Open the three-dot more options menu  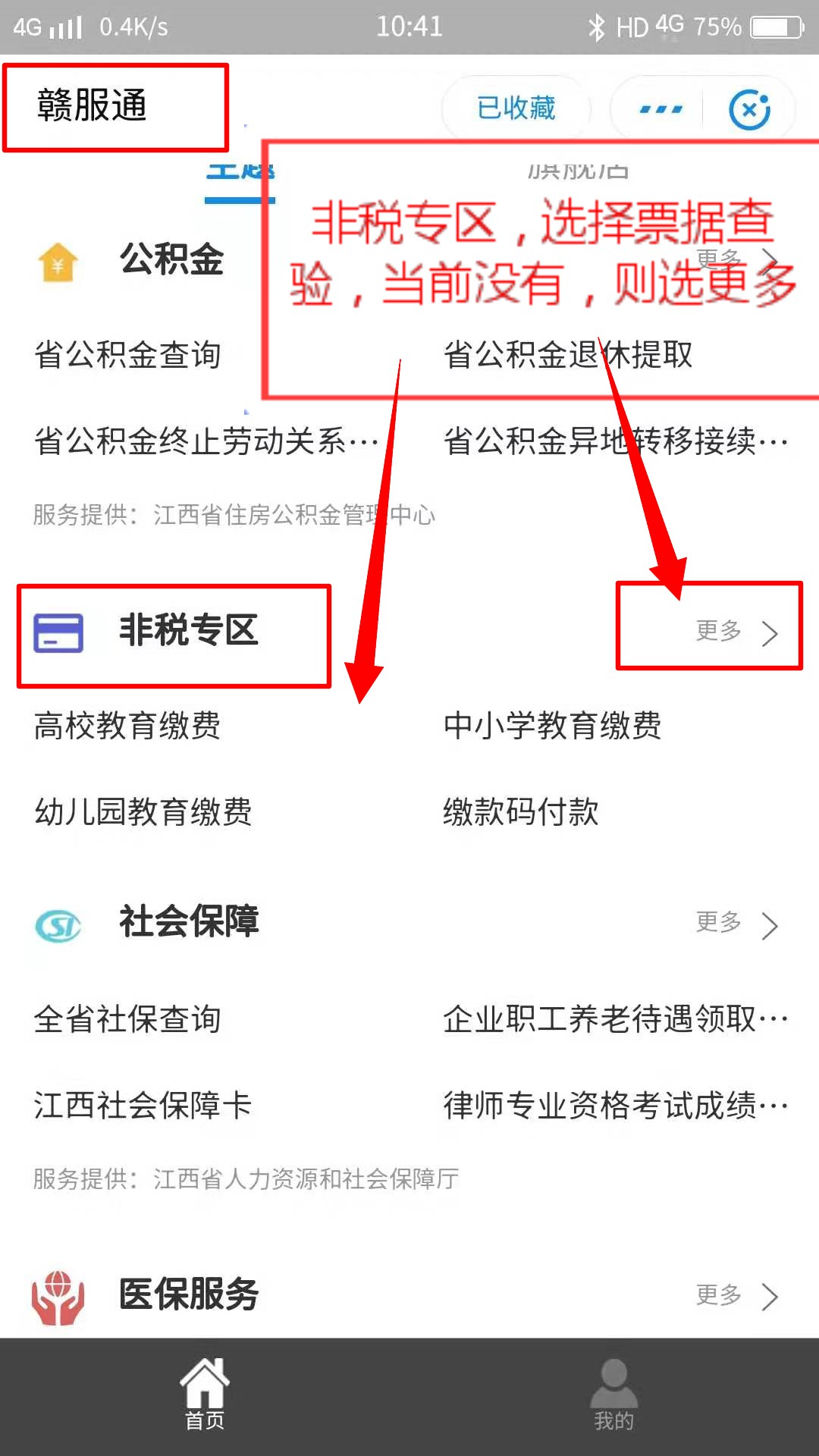pyautogui.click(x=661, y=109)
